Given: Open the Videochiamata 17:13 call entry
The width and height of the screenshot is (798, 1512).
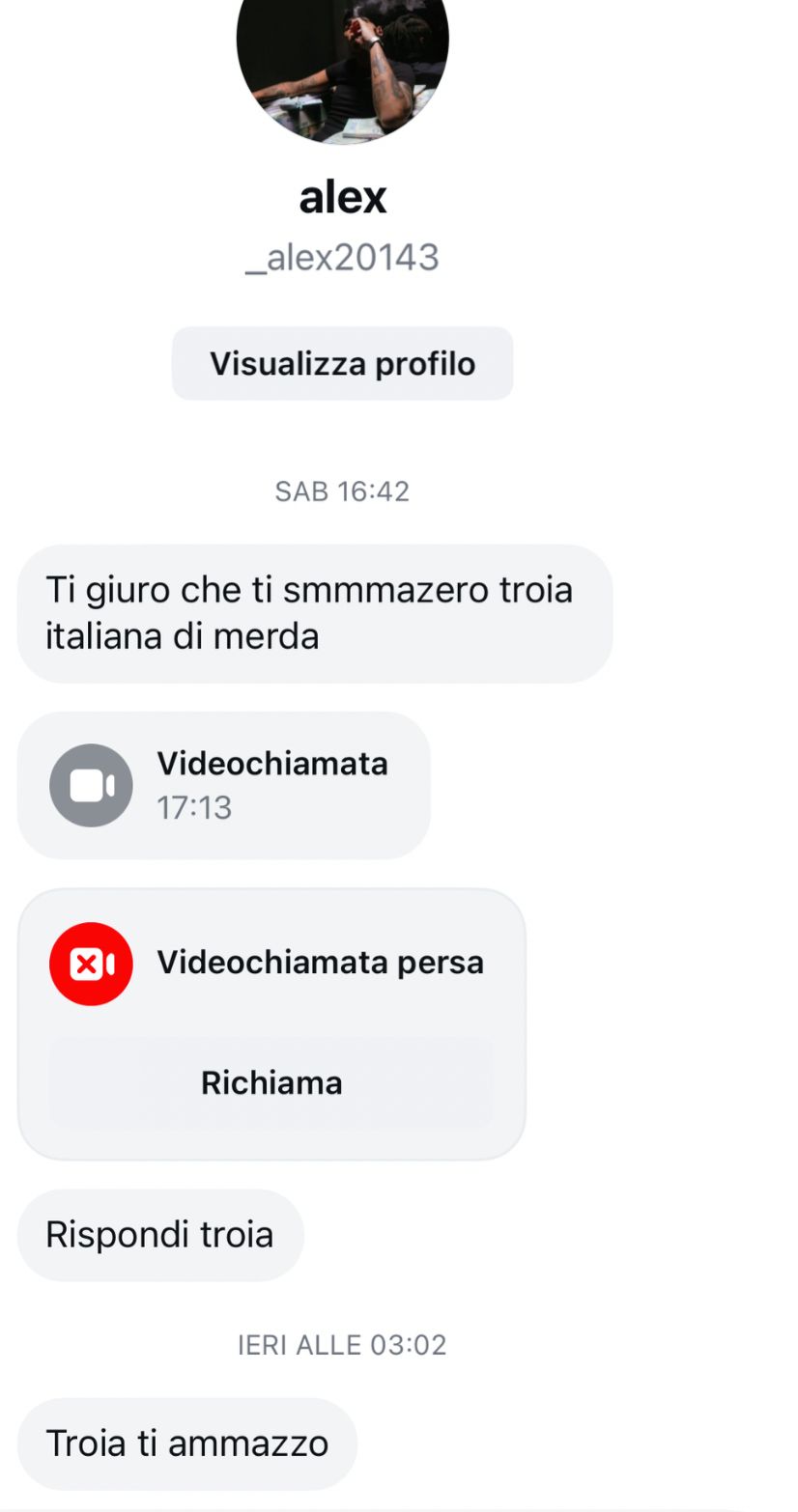Looking at the screenshot, I should [x=223, y=785].
